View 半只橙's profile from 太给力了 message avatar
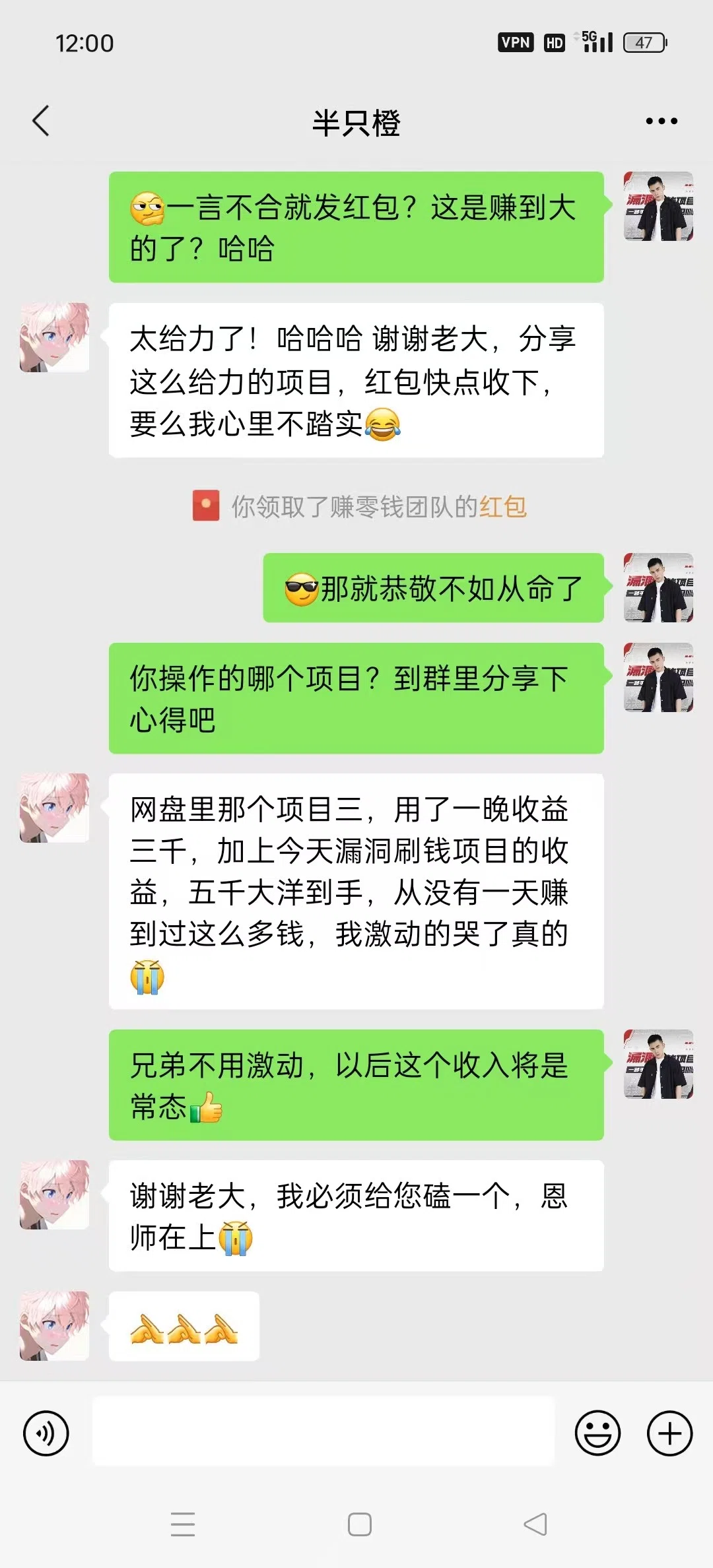The width and height of the screenshot is (713, 1568). click(x=54, y=337)
